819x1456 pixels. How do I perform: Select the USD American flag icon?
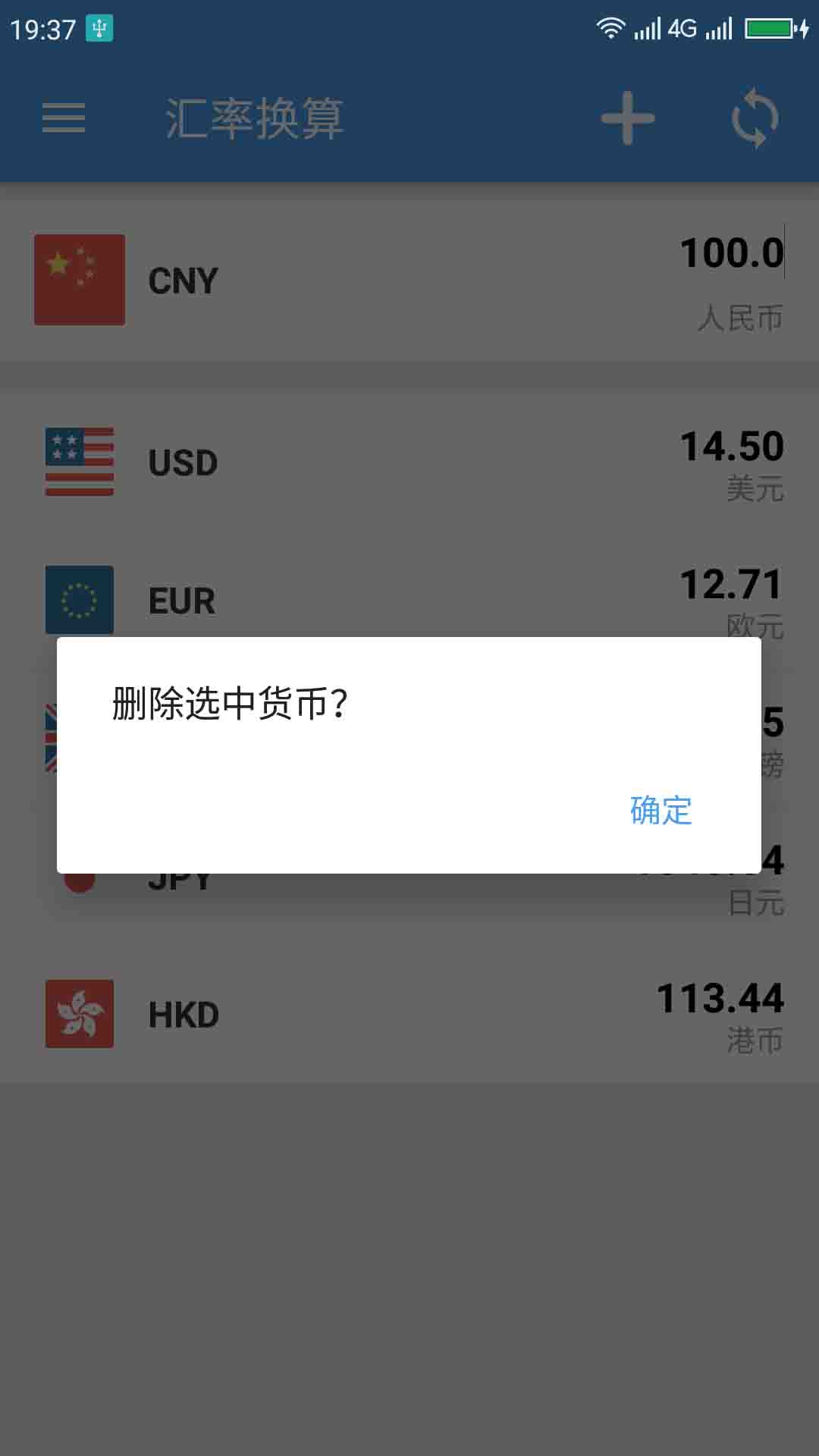pyautogui.click(x=79, y=463)
